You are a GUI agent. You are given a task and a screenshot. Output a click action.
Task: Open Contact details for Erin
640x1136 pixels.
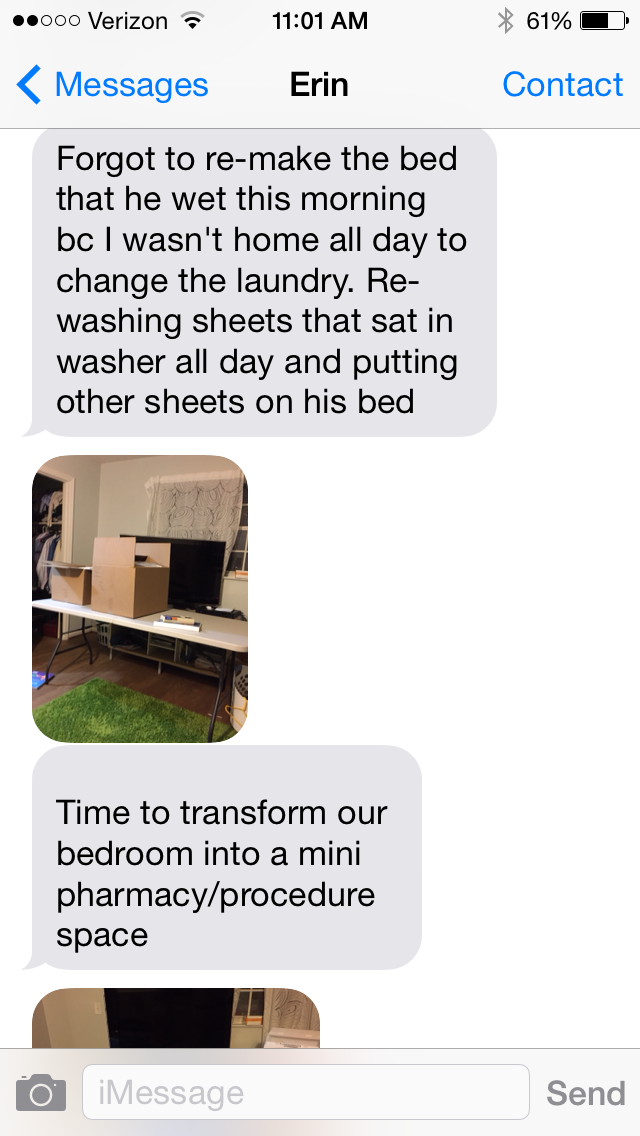click(x=562, y=85)
